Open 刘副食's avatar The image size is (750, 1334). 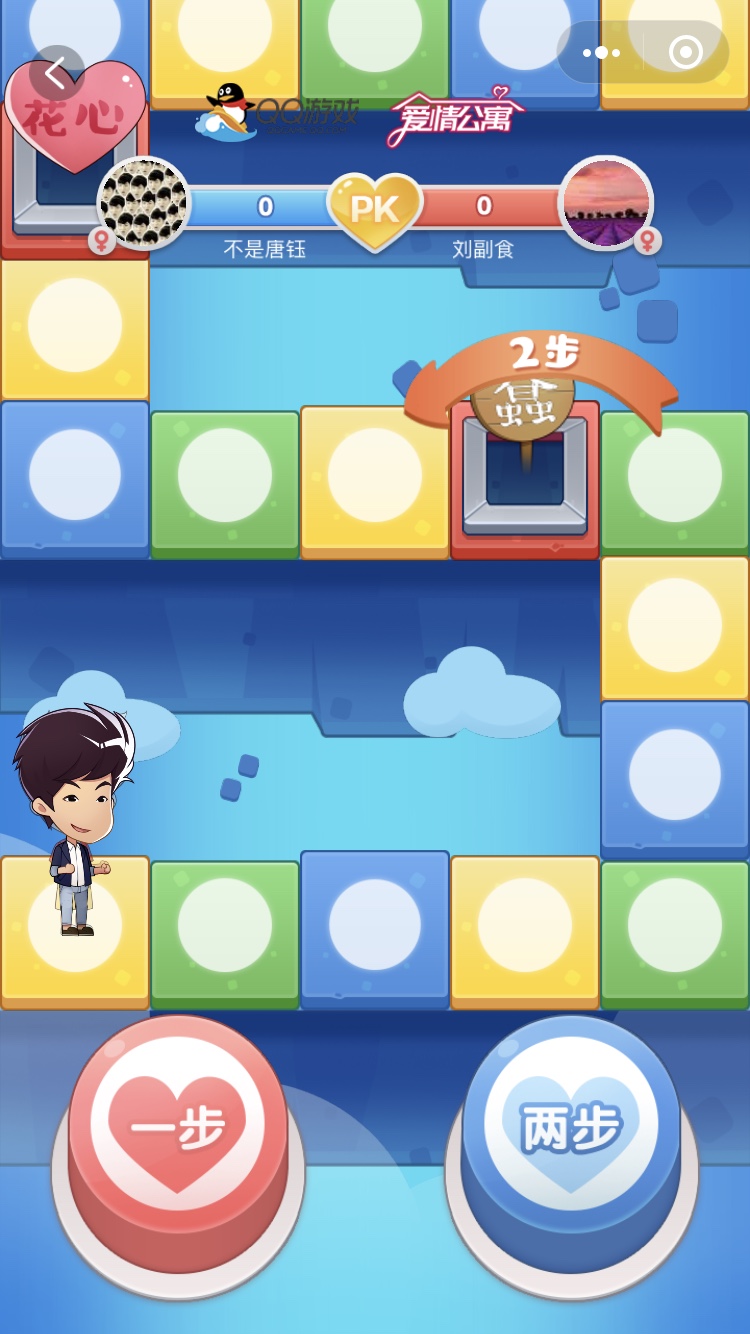606,203
